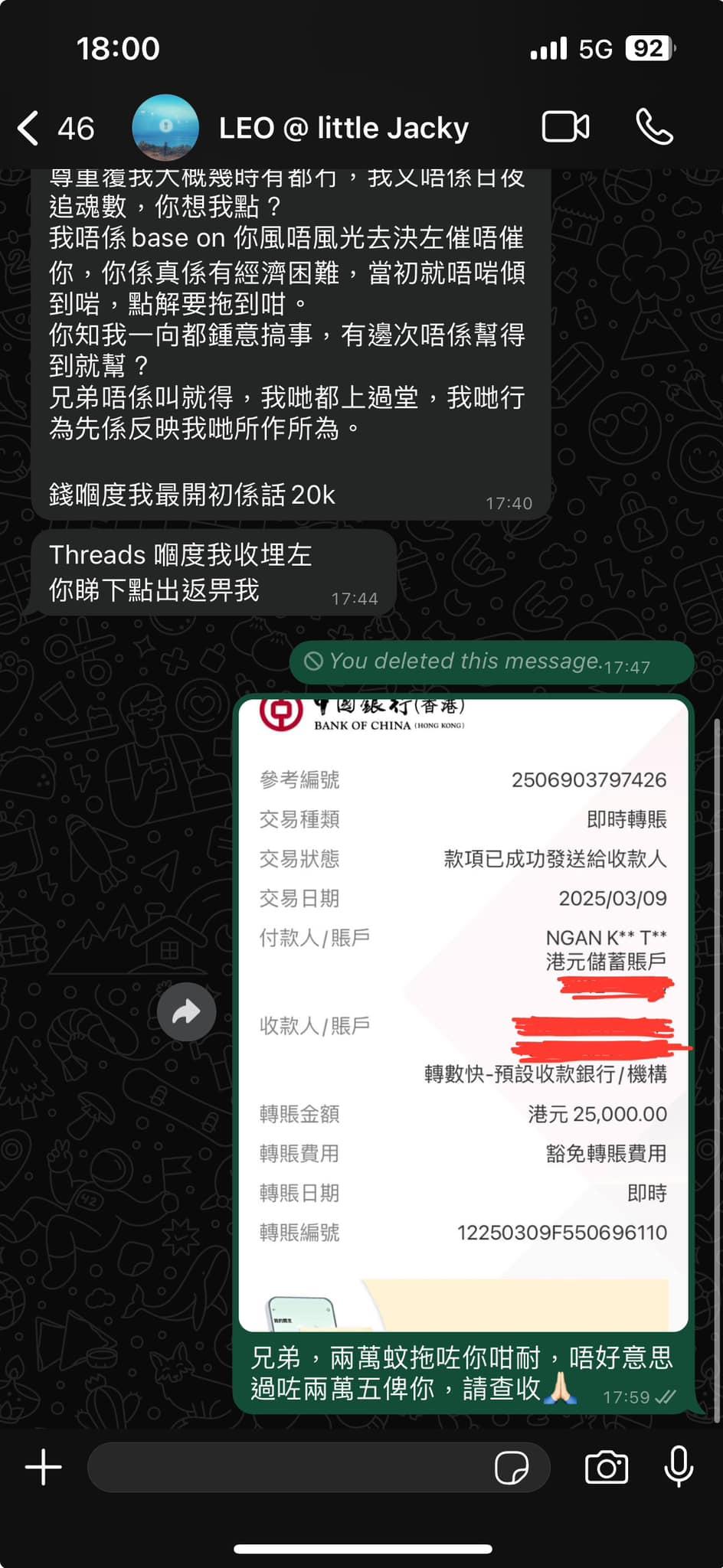Forward the bank transfer receipt image
The width and height of the screenshot is (723, 1568).
[x=186, y=1012]
